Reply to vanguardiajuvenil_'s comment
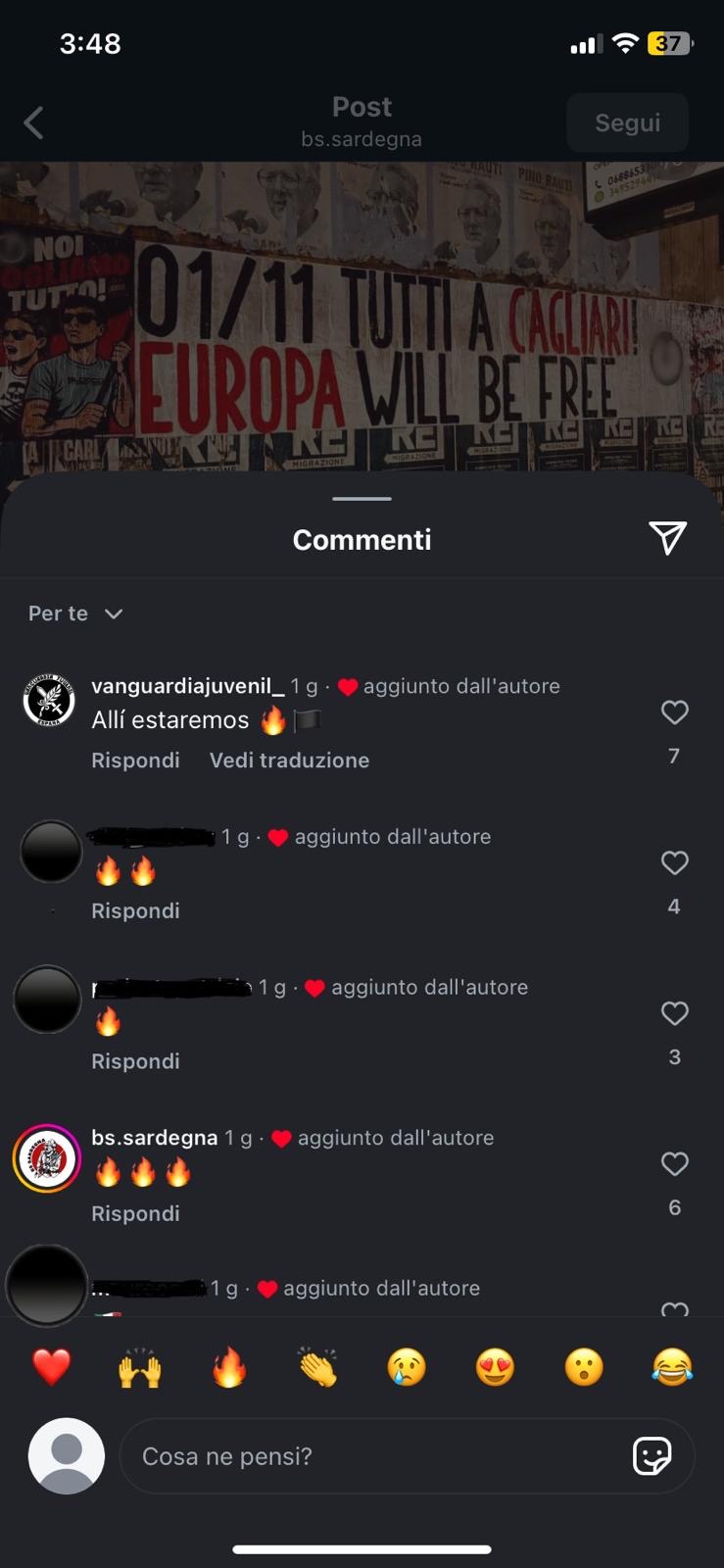This screenshot has width=724, height=1568. (x=135, y=760)
